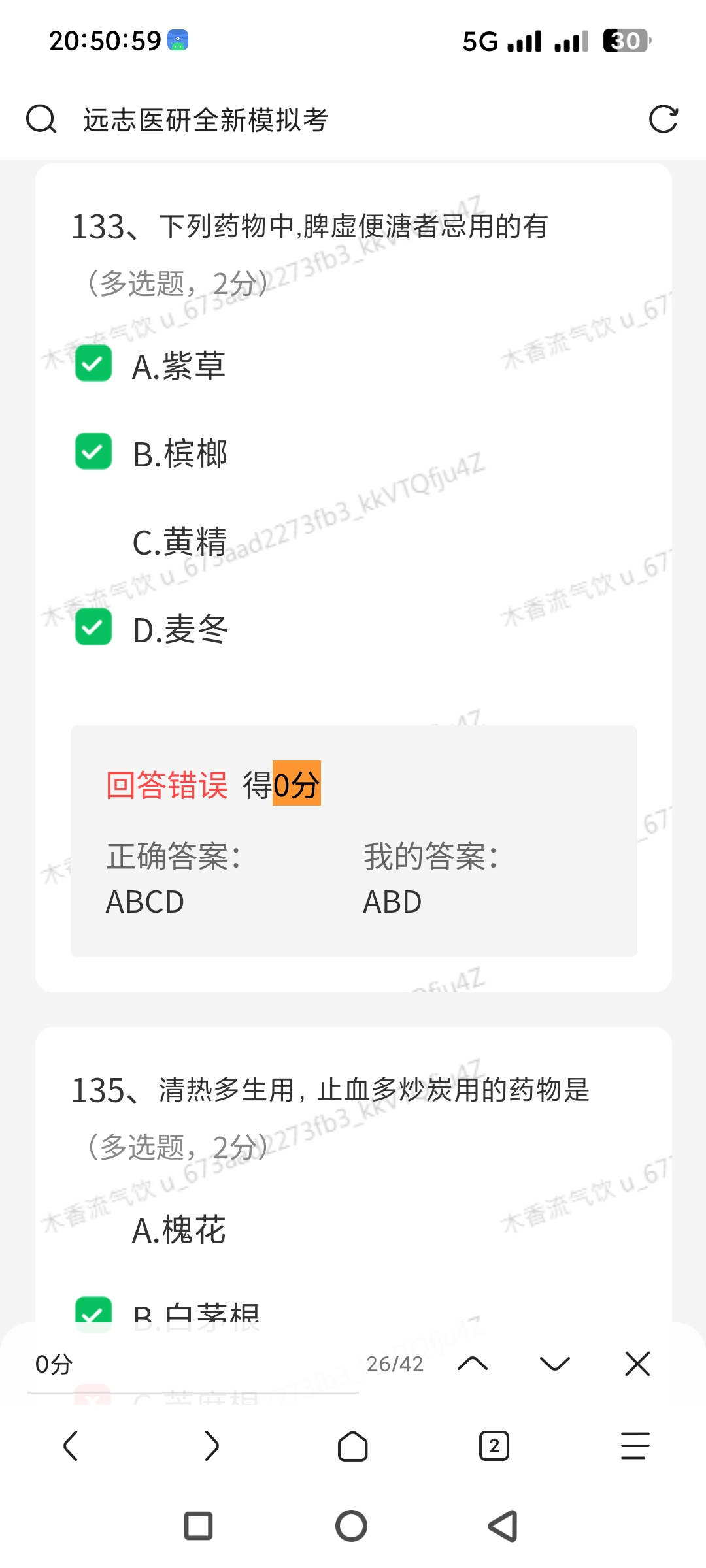Tap the system back triangle button
This screenshot has height=1568, width=706.
click(503, 1526)
